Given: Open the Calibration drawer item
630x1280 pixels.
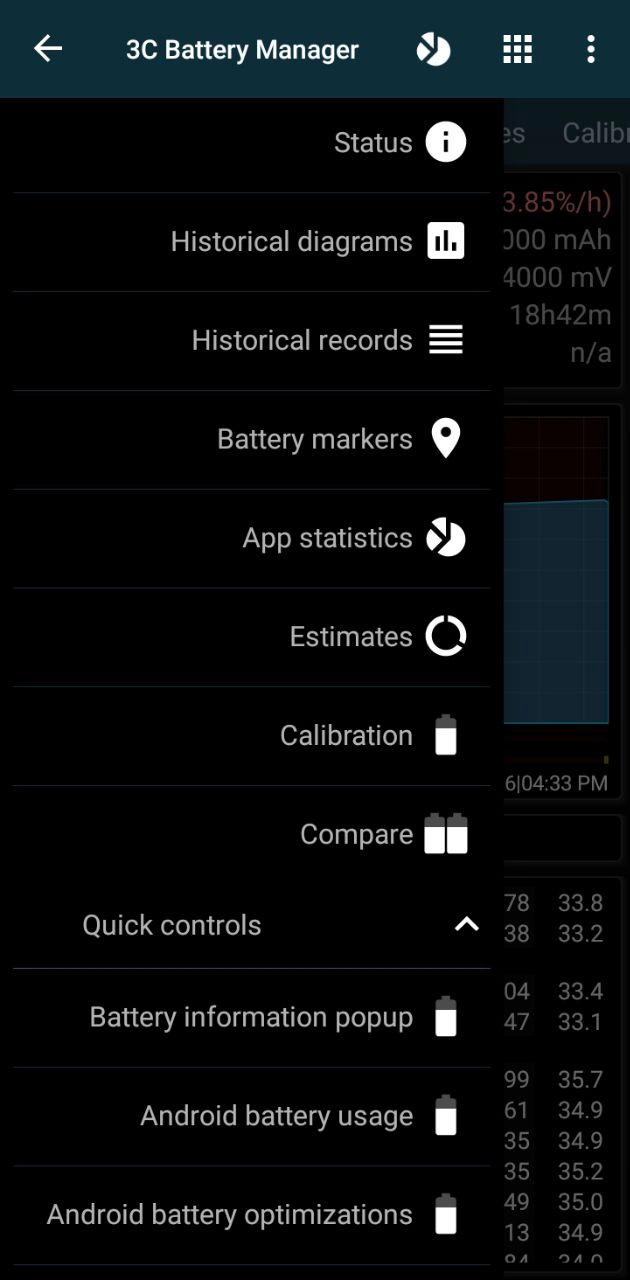Looking at the screenshot, I should click(x=346, y=736).
